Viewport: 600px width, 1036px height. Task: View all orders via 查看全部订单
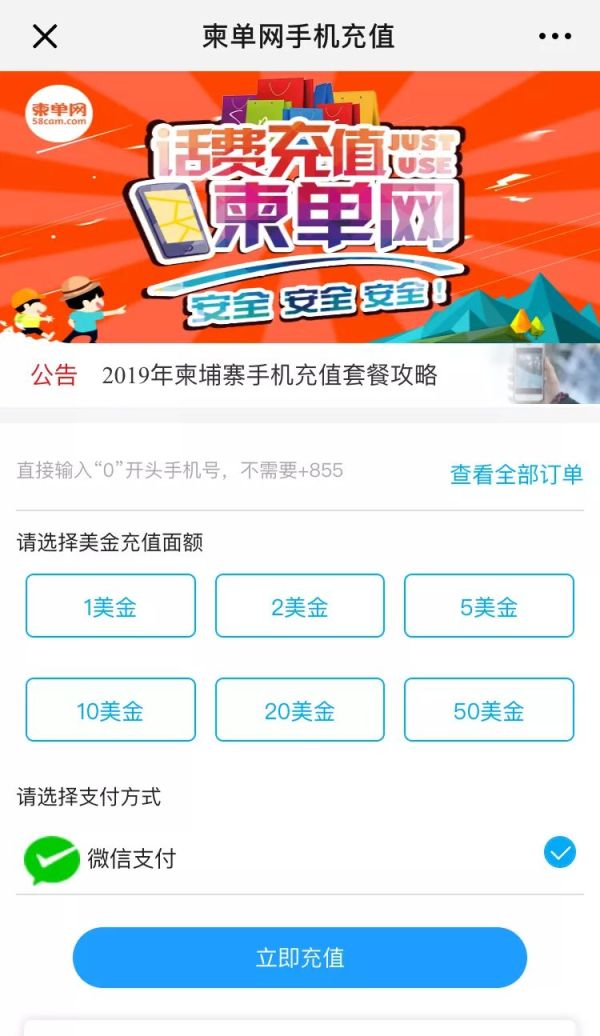pos(516,474)
